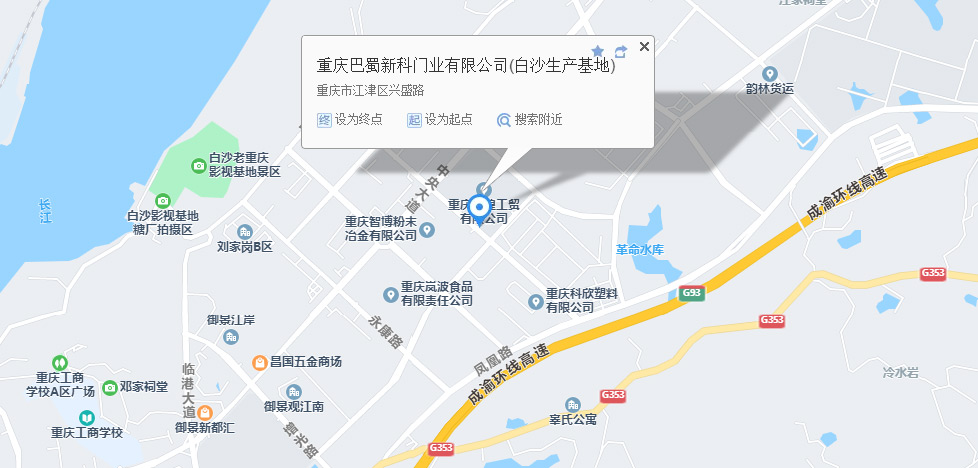Viewport: 978px width, 468px height.
Task: Share this location
Action: point(620,50)
